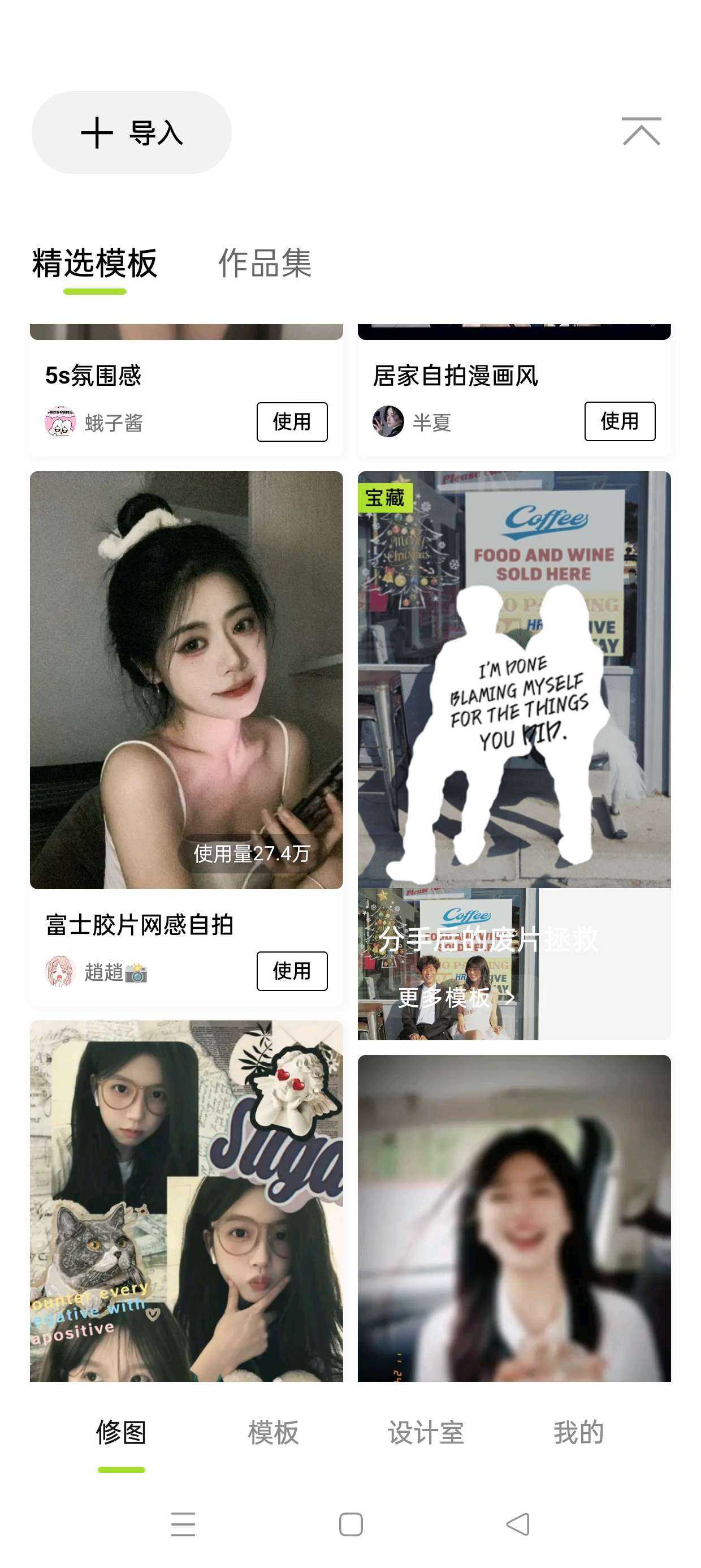Go to the 设计室 tab

click(x=426, y=1433)
